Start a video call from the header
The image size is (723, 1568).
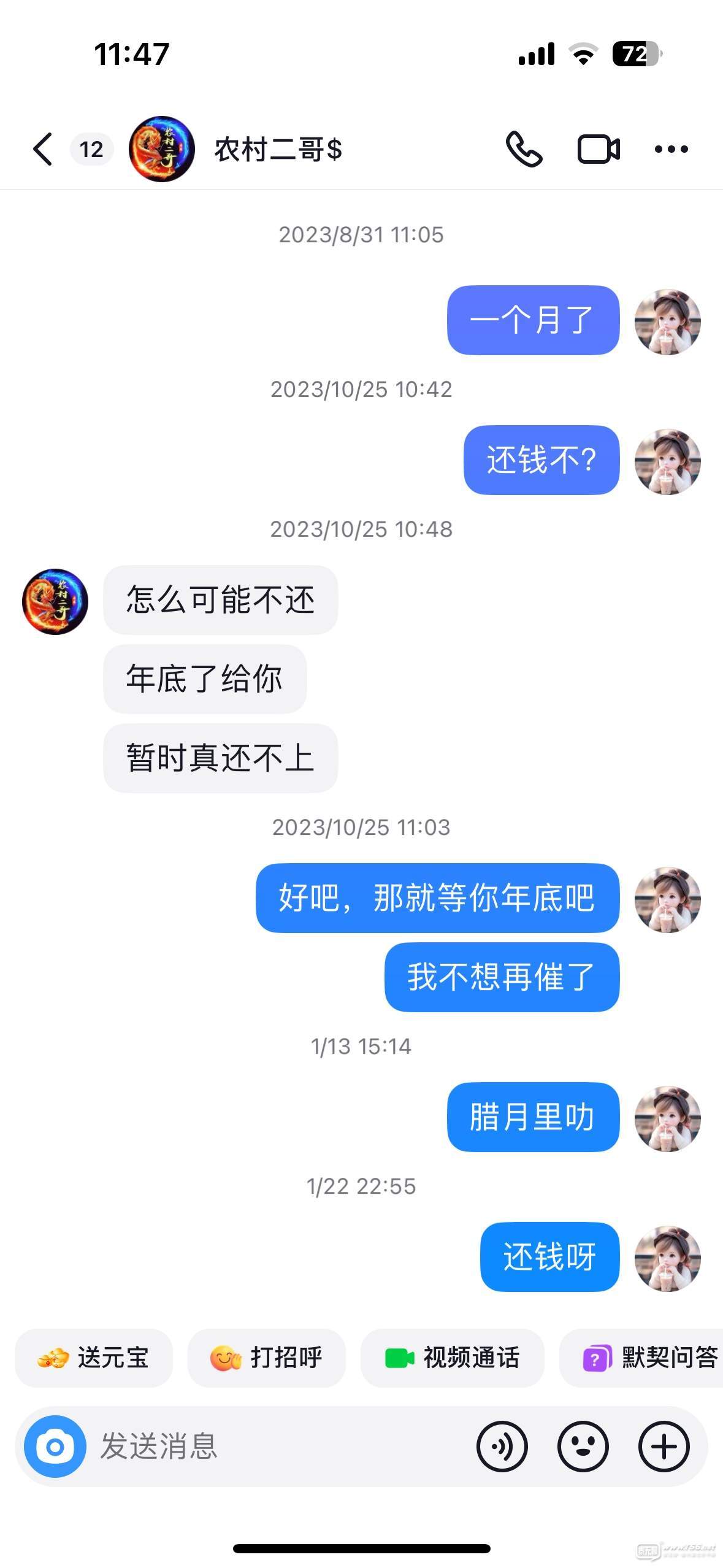[599, 149]
